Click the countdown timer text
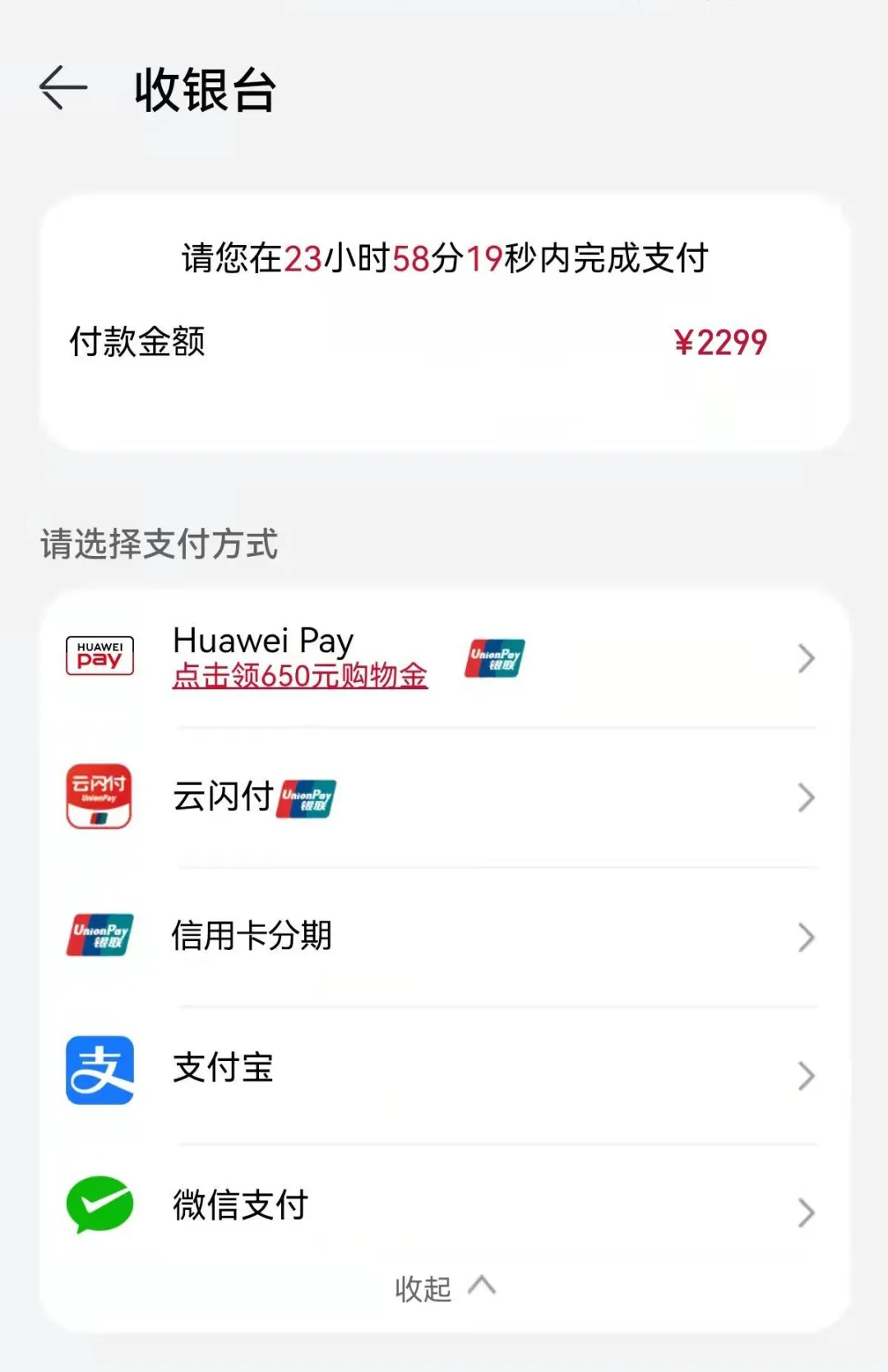This screenshot has width=888, height=1372. pyautogui.click(x=444, y=257)
